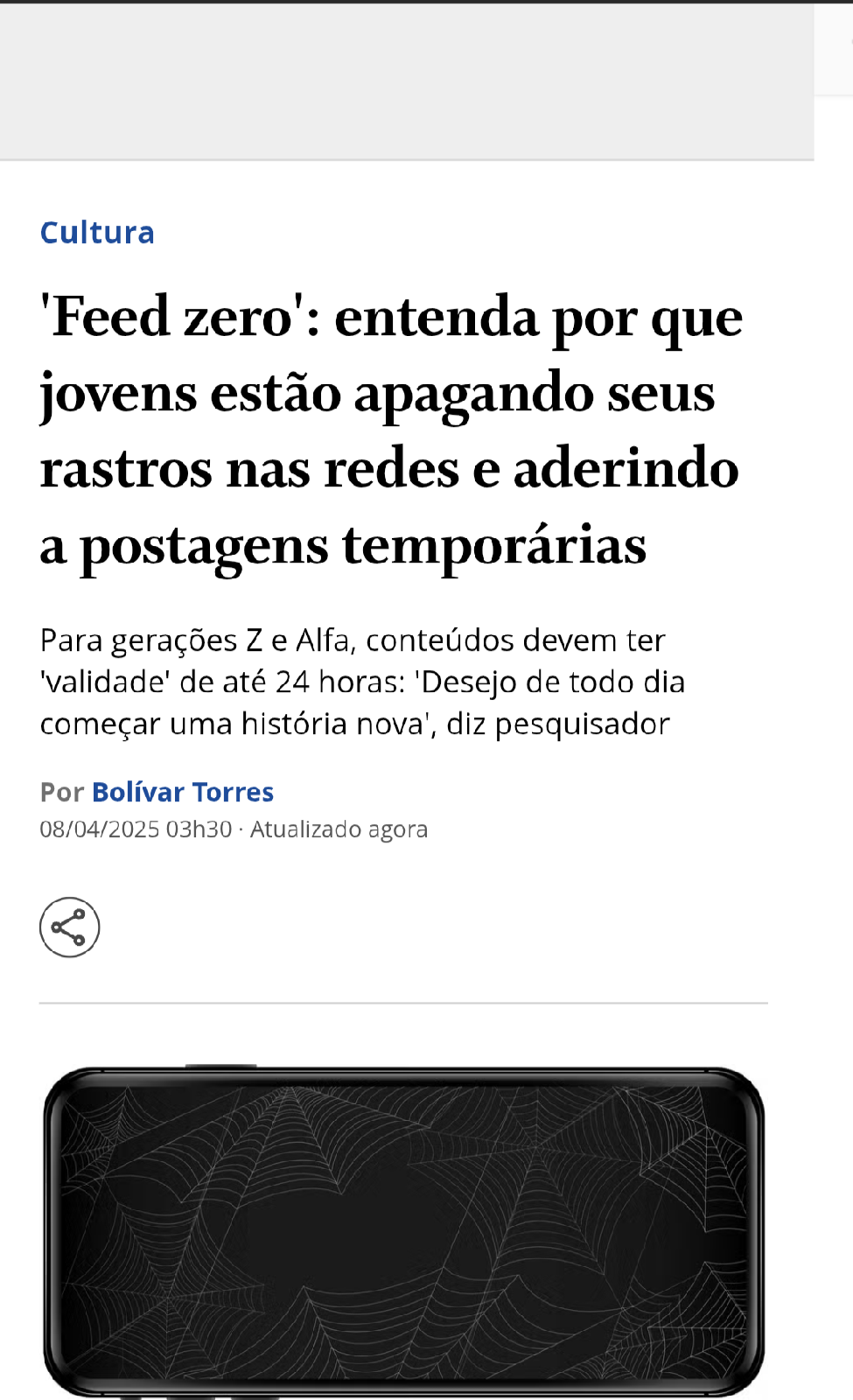Share this article via the share icon

point(70,927)
